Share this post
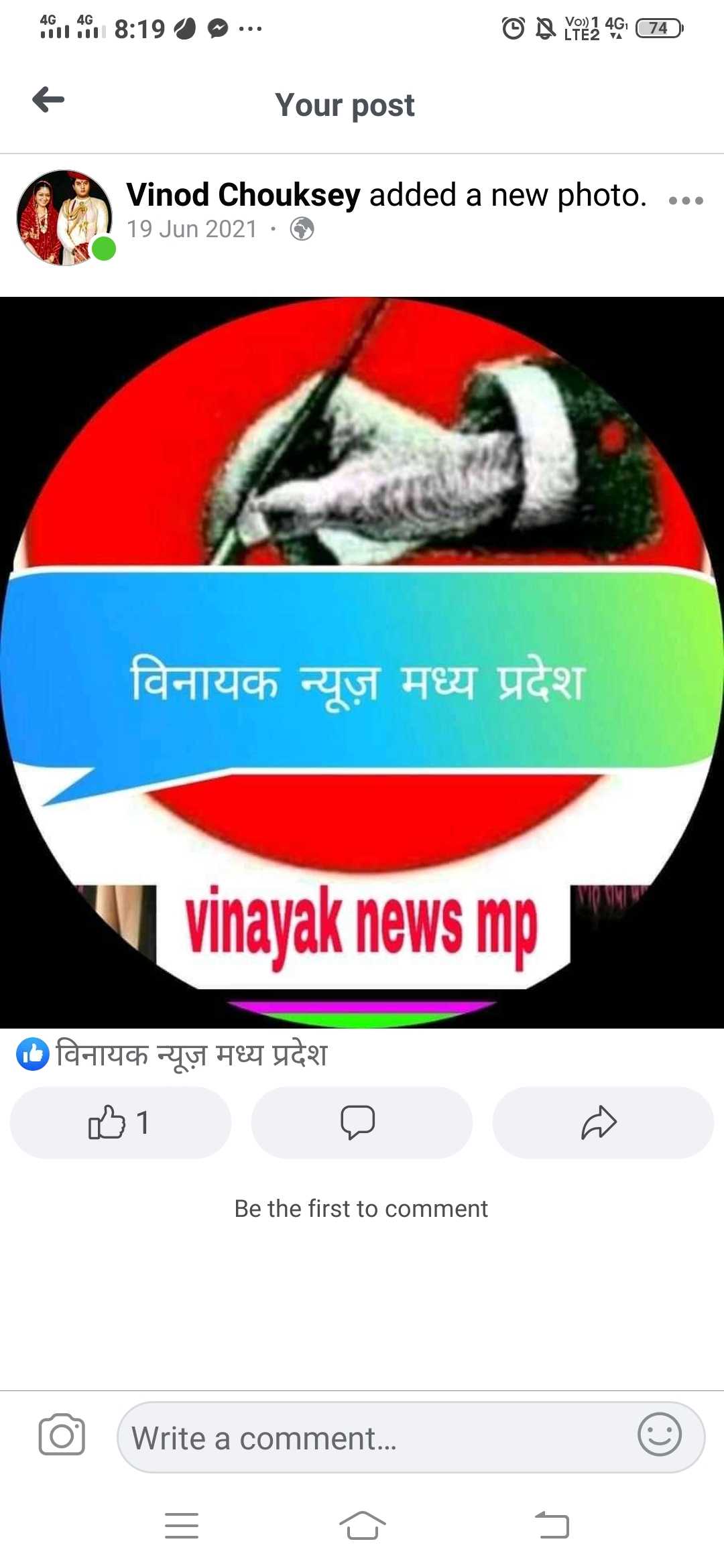Viewport: 724px width, 1568px height. tap(602, 1122)
